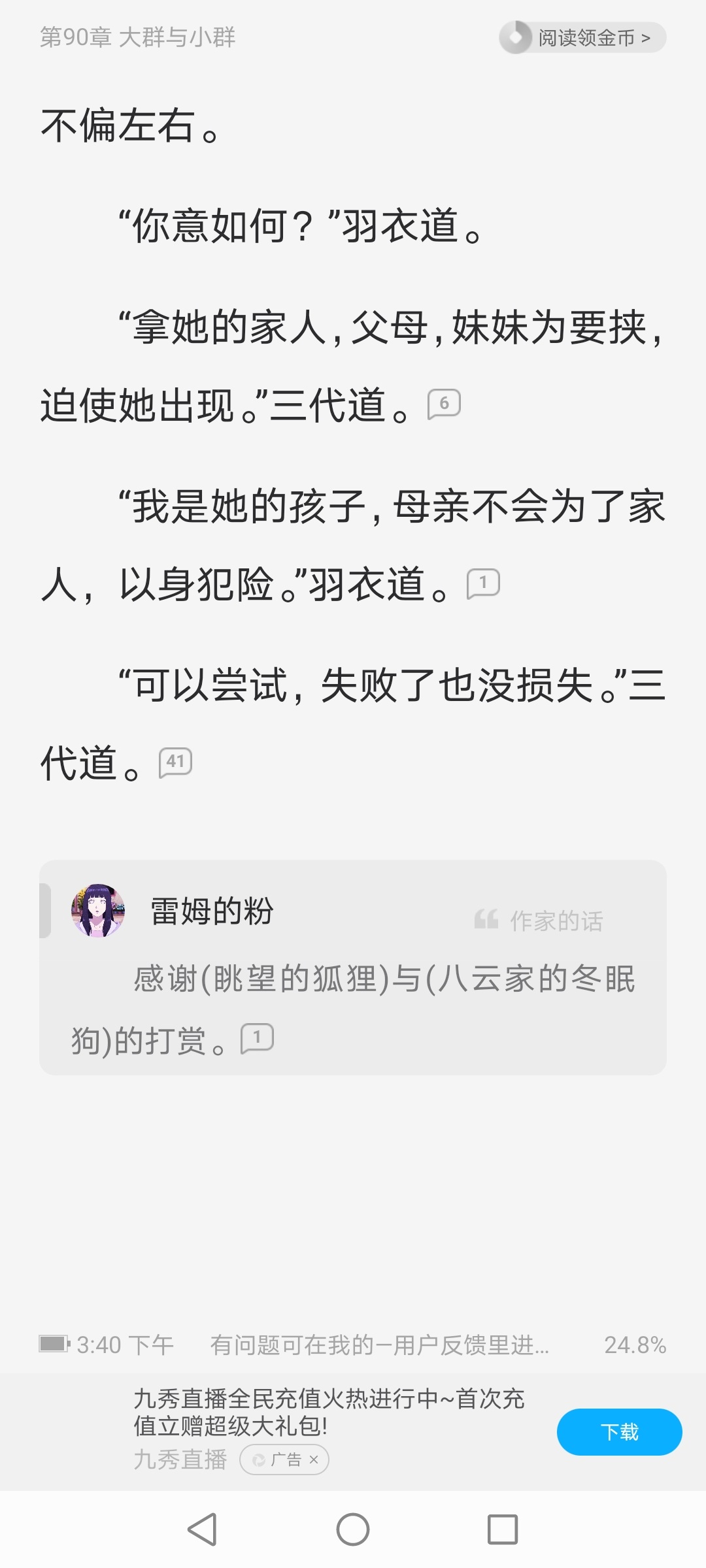Go back using the system back button
Screen dimensions: 706x1568
pyautogui.click(x=202, y=1529)
